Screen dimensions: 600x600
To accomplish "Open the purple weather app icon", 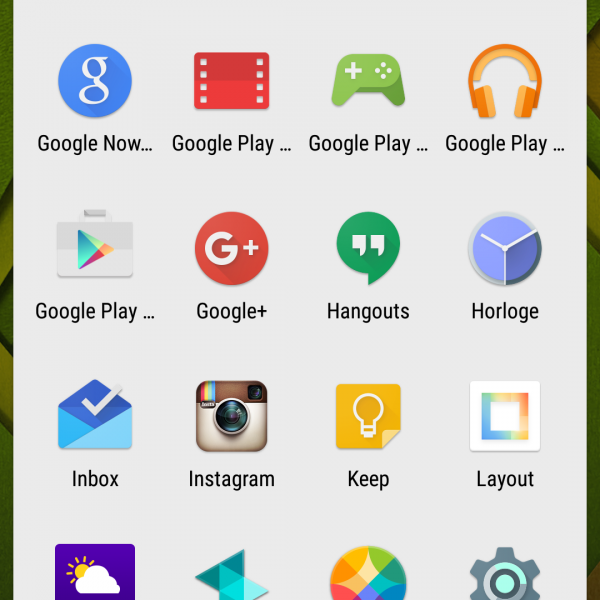I will click(x=95, y=573).
